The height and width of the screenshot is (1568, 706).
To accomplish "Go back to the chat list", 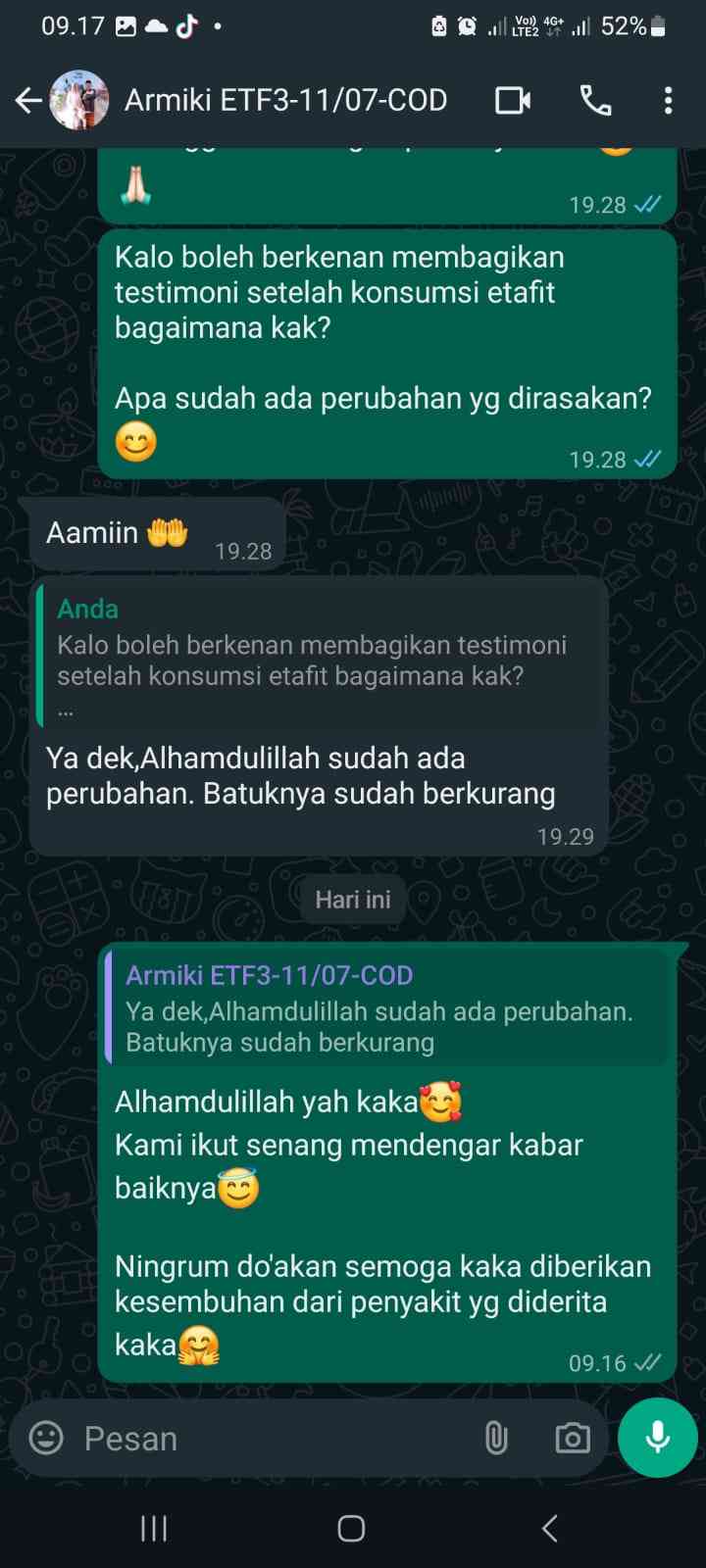I will coord(28,100).
